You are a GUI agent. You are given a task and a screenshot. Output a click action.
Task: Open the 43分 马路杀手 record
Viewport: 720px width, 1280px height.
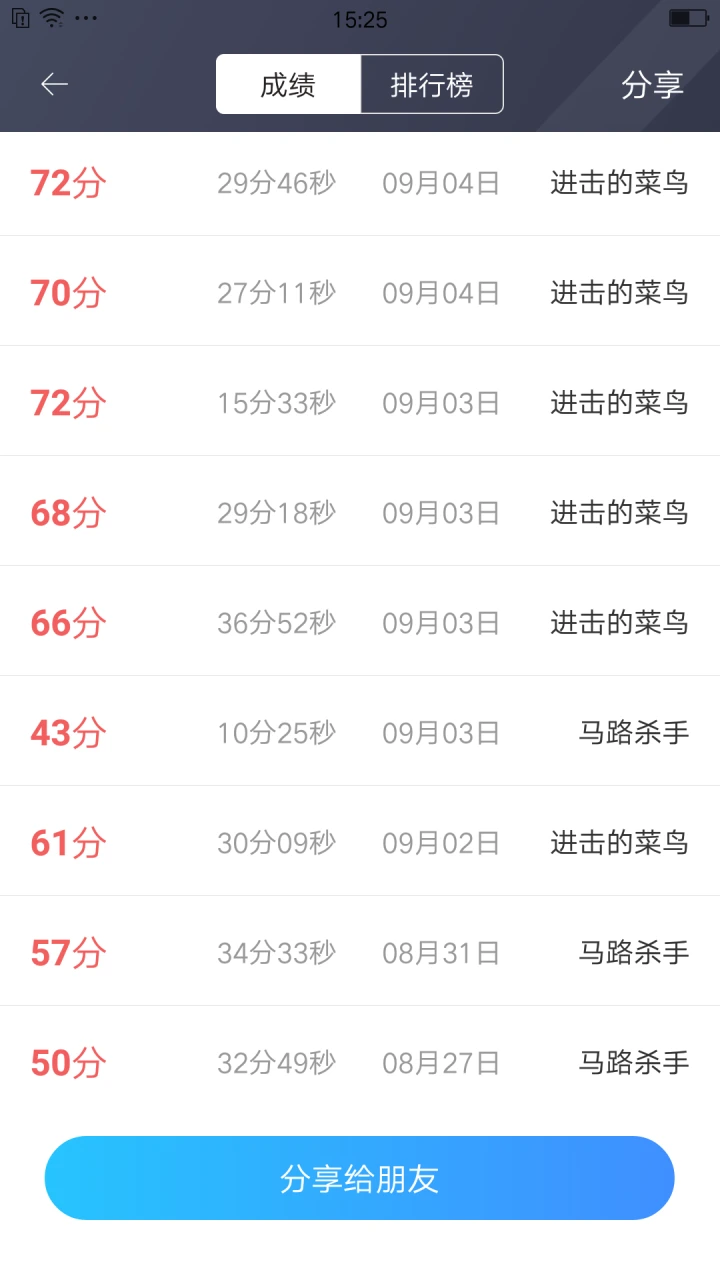tap(360, 731)
